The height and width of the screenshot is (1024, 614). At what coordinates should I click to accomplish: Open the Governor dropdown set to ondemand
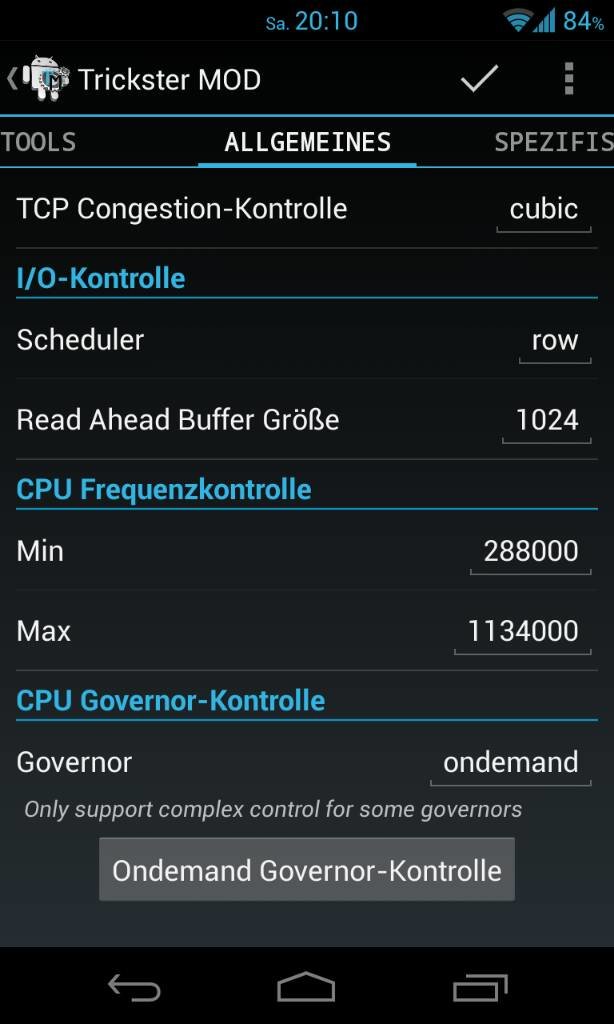(x=510, y=763)
